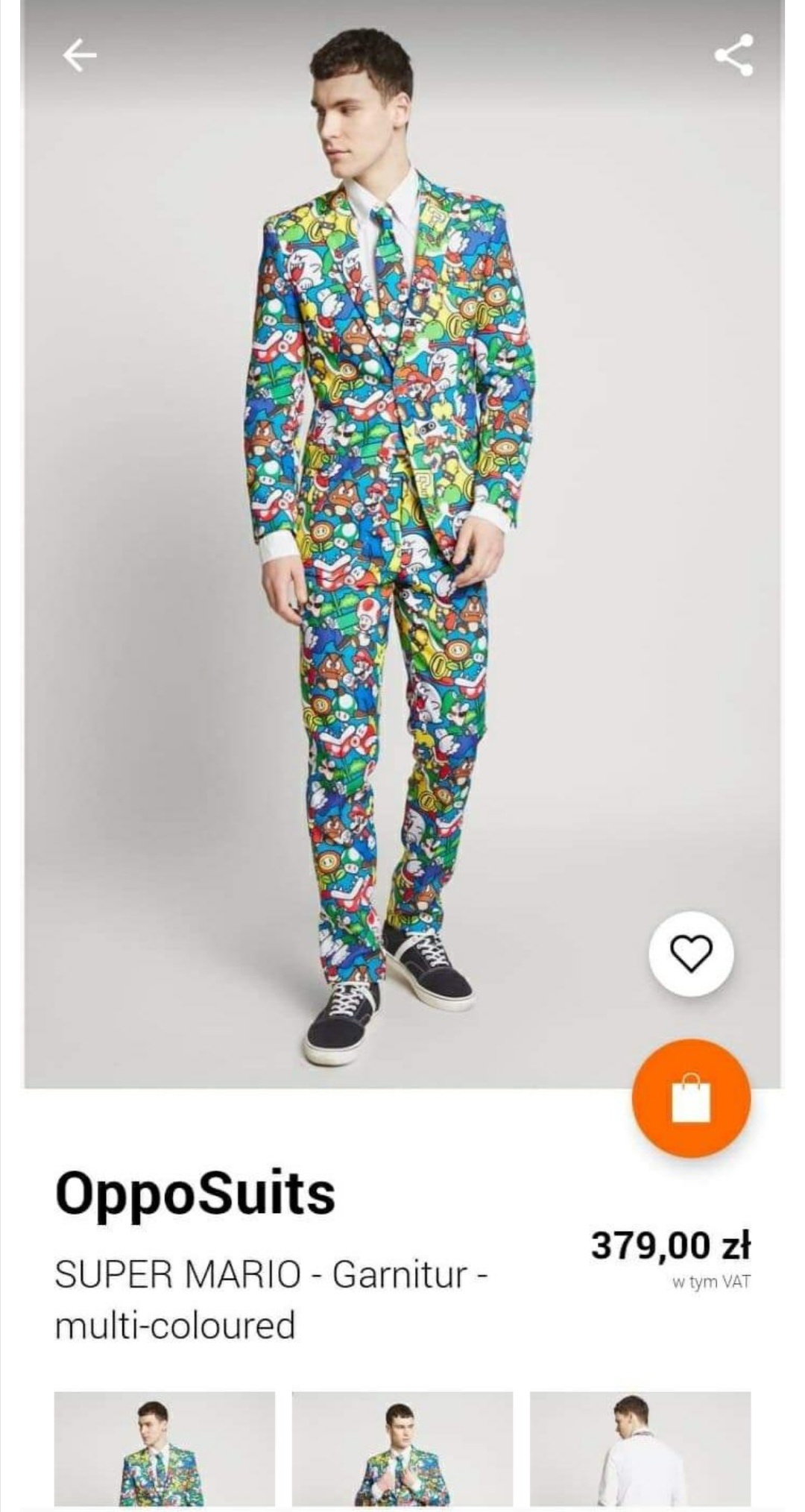Image resolution: width=805 pixels, height=1512 pixels.
Task: View the first thumbnail of jacket front
Action: click(165, 1449)
